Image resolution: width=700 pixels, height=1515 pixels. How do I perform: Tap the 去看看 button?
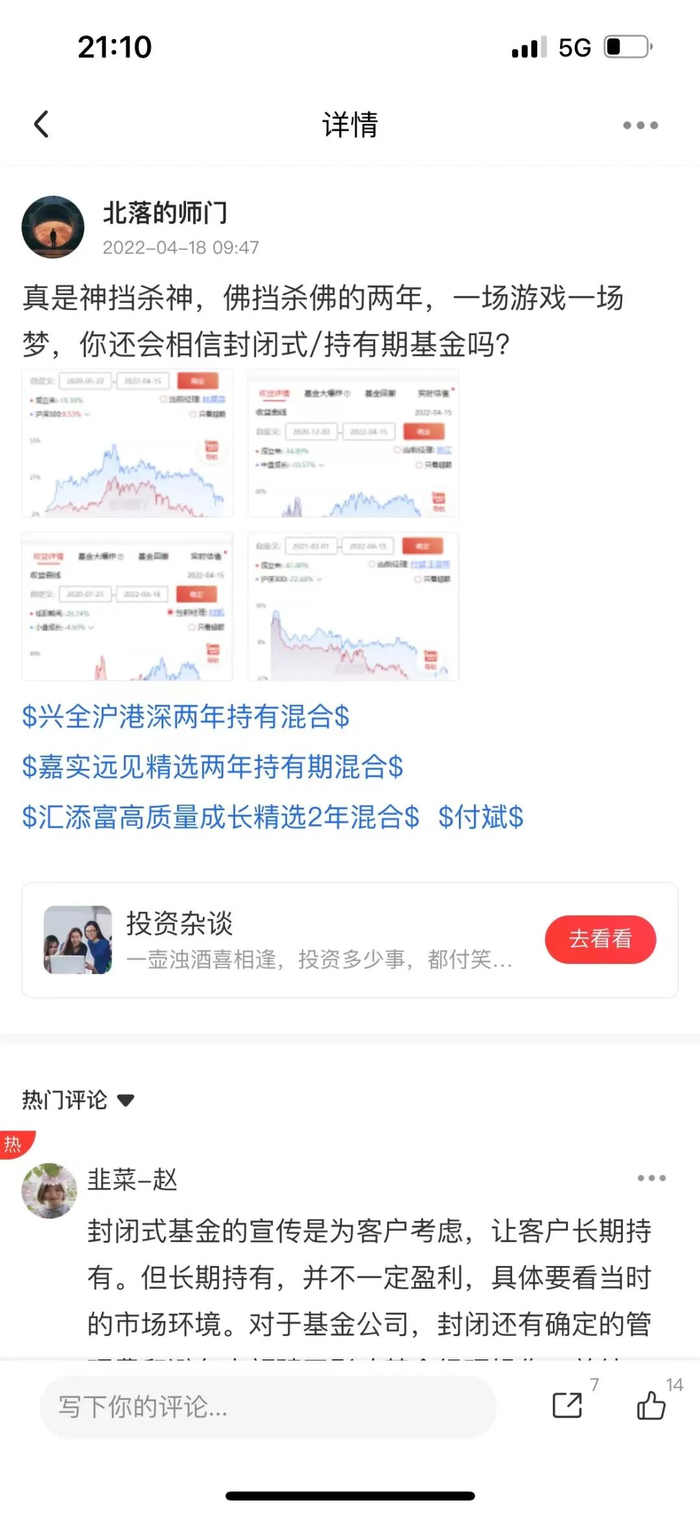point(600,939)
